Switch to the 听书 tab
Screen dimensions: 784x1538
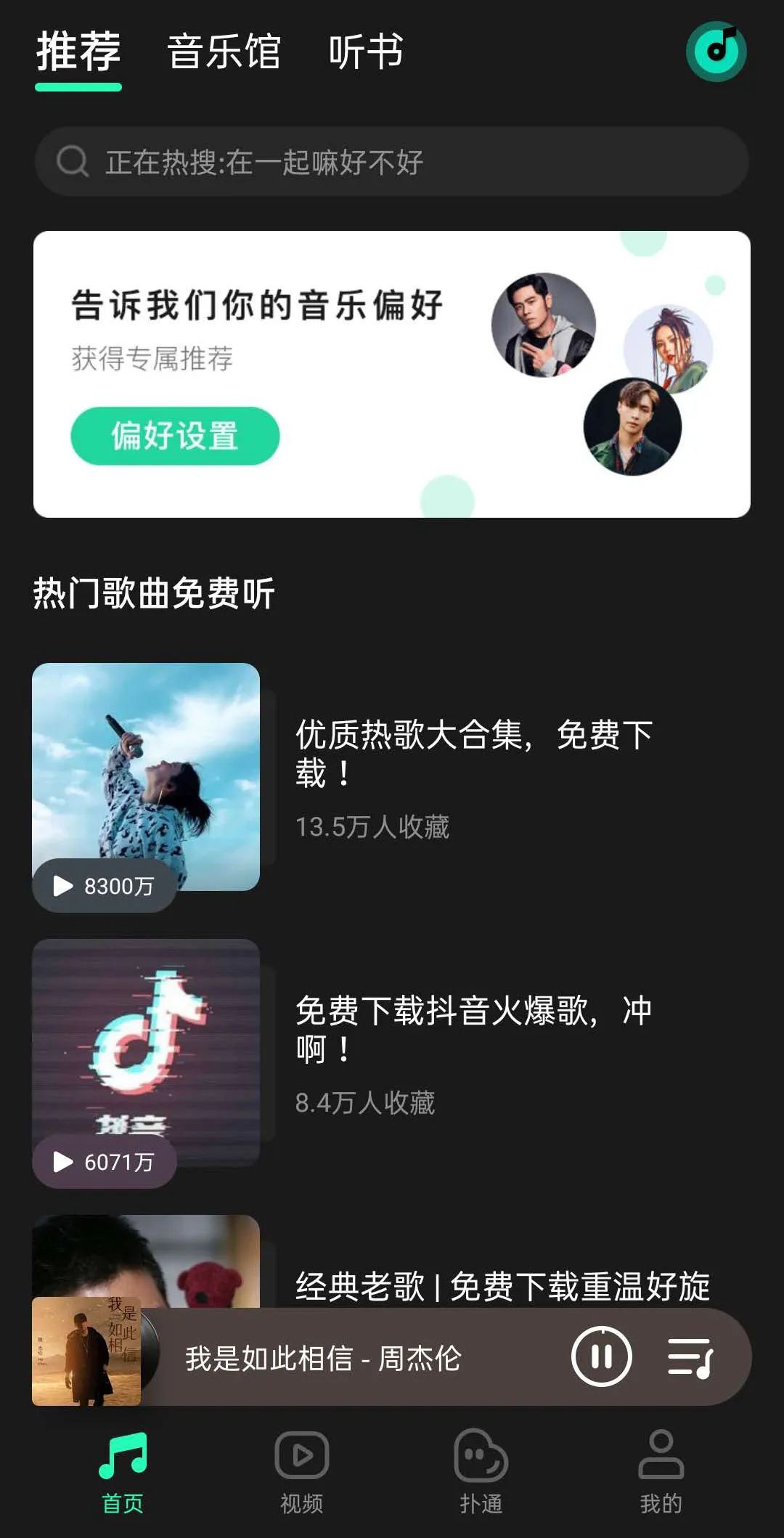(366, 52)
